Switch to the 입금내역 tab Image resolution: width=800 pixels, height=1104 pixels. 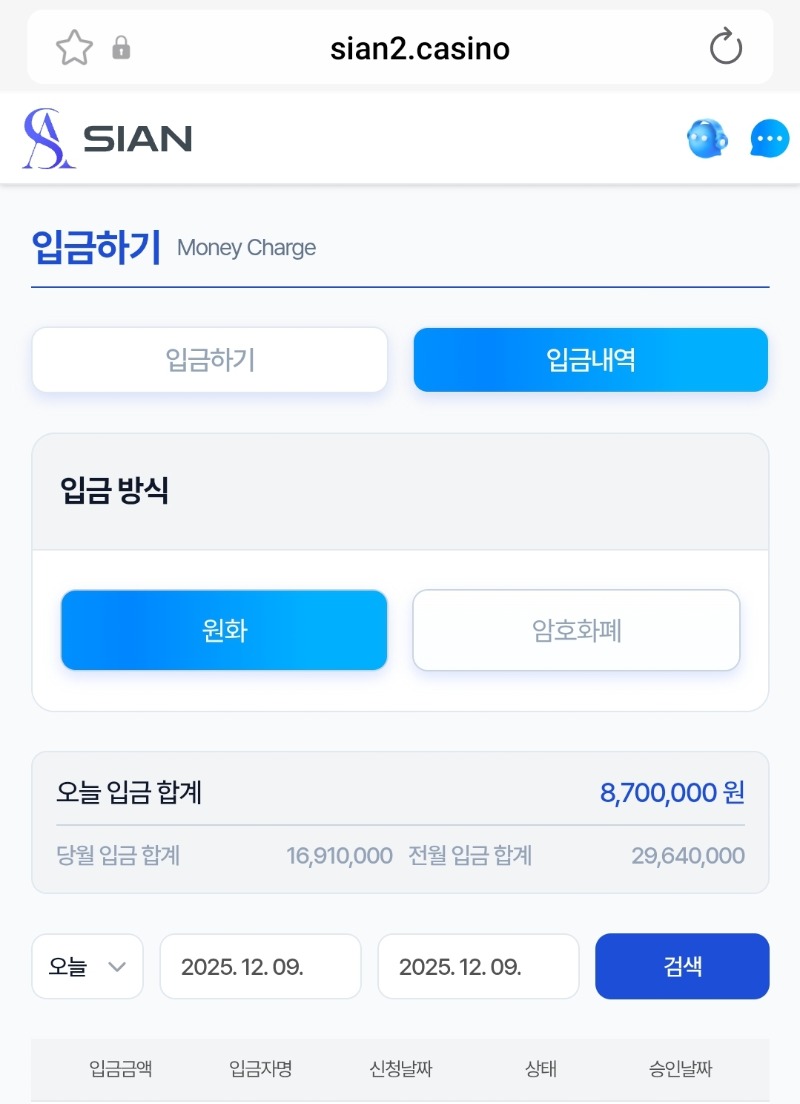(x=590, y=360)
